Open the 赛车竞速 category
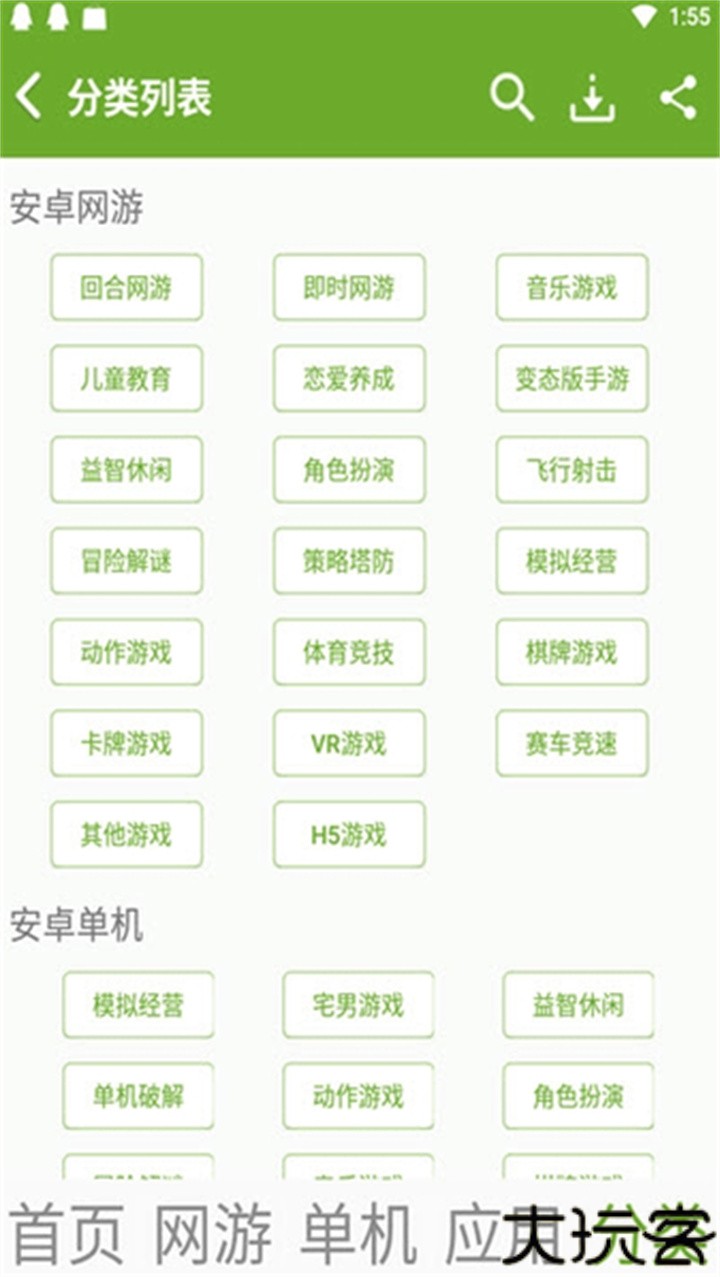 point(570,743)
